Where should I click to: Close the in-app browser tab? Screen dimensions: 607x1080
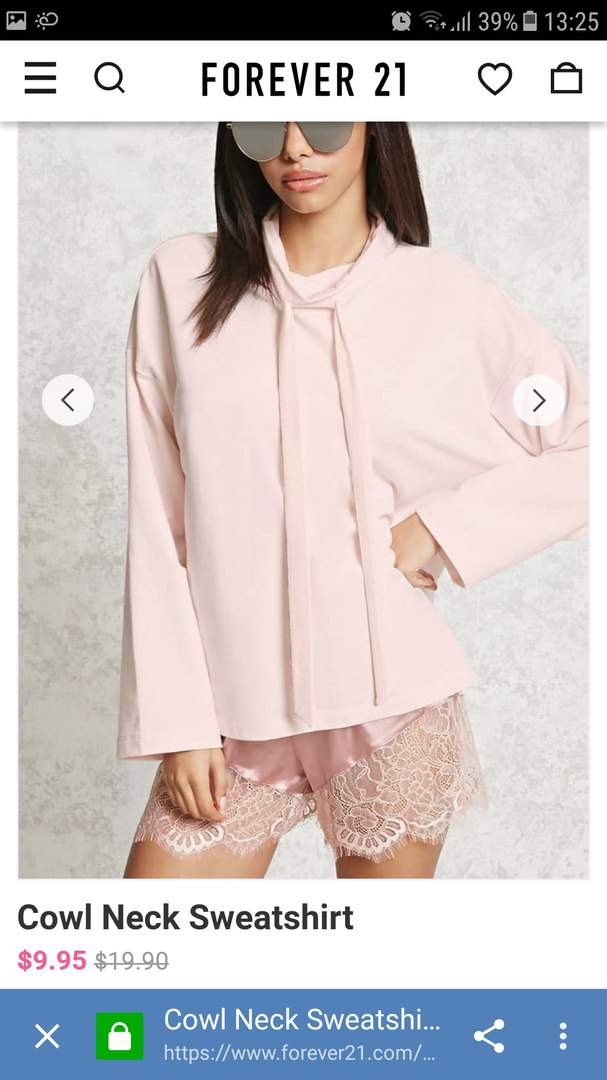click(x=47, y=1036)
